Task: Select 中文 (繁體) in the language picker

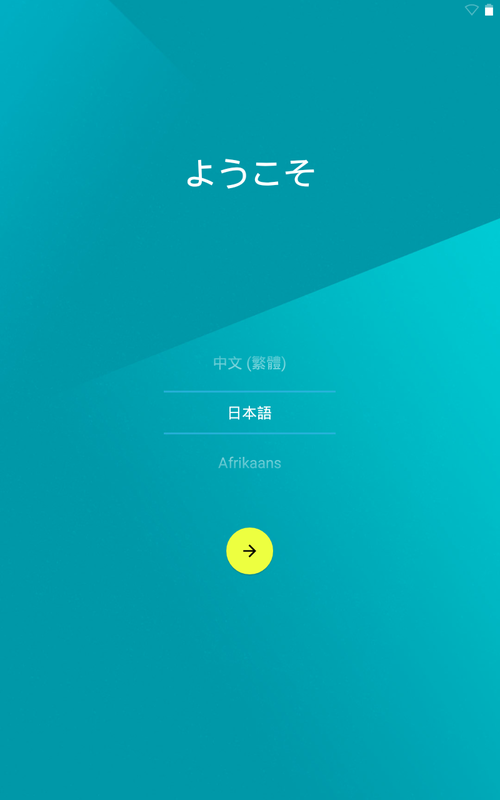Action: click(x=249, y=363)
